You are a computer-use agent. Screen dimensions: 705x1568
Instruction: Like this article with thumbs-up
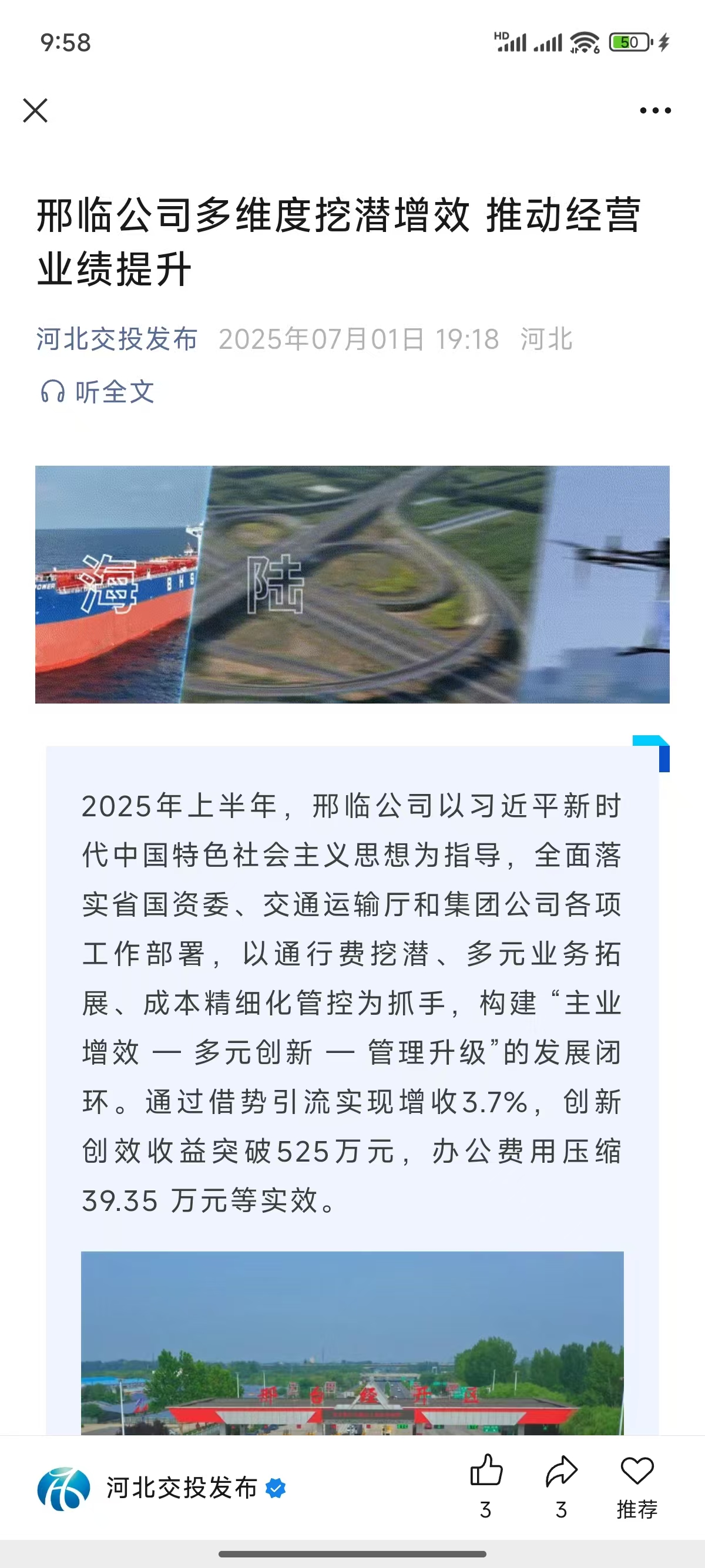(486, 1472)
